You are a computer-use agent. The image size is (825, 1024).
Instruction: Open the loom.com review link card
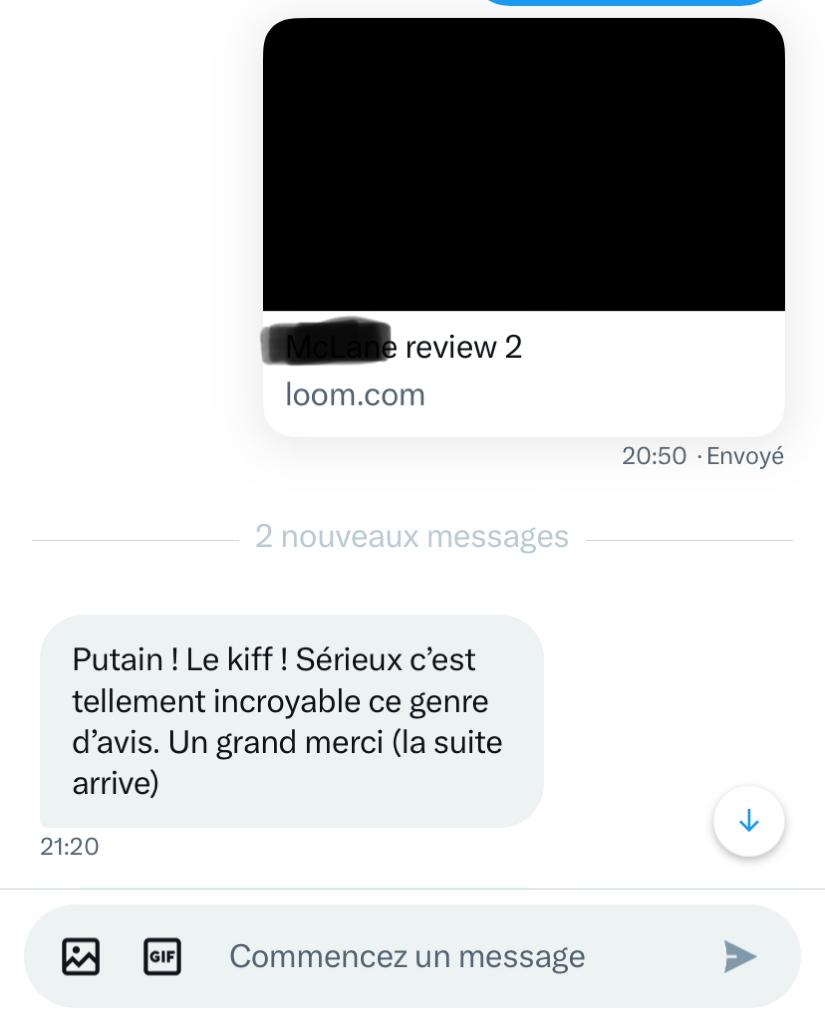pyautogui.click(x=523, y=370)
